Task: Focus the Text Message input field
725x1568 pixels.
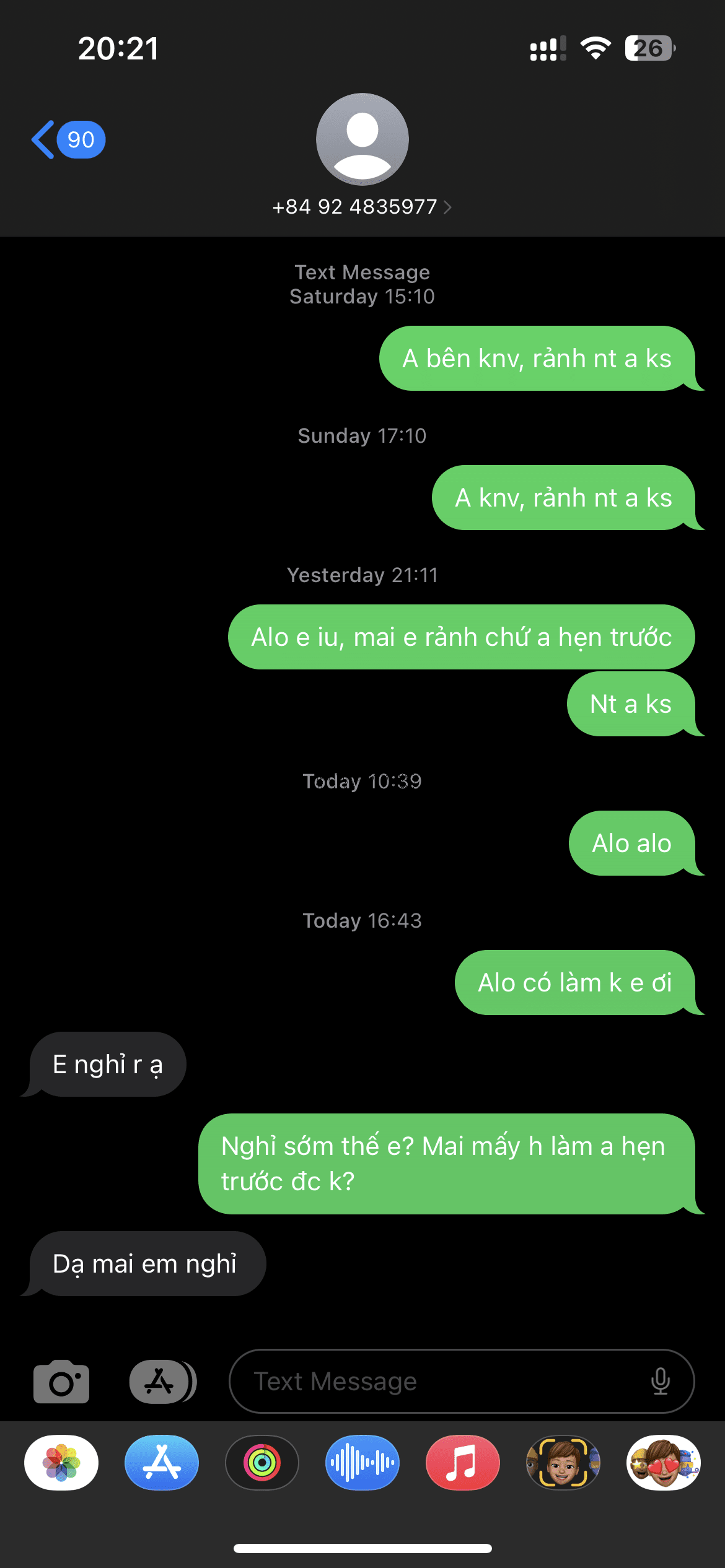Action: click(462, 1382)
